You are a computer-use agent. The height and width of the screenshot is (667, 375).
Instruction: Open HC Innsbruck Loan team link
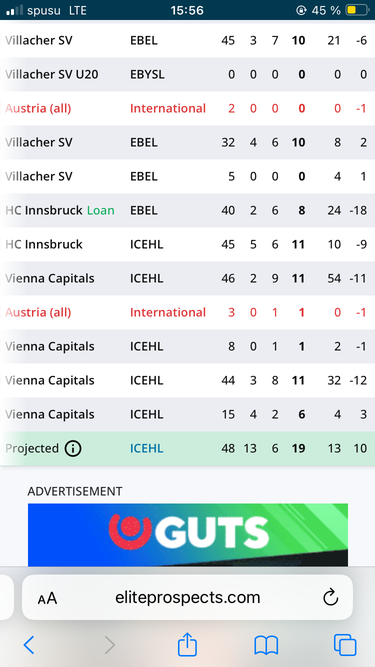pos(60,210)
